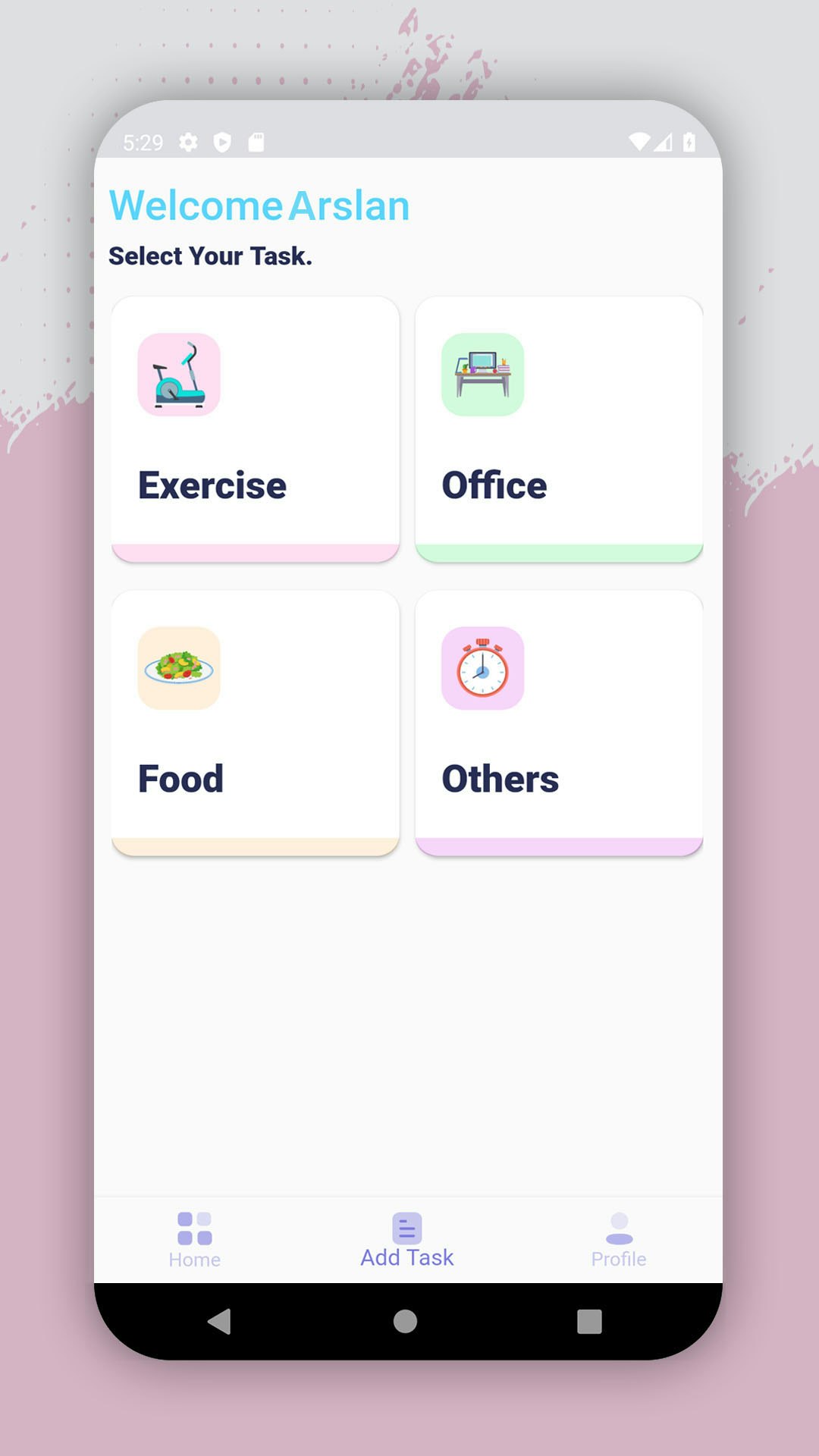The image size is (819, 1456).
Task: Select the Office task card
Action: tap(560, 428)
